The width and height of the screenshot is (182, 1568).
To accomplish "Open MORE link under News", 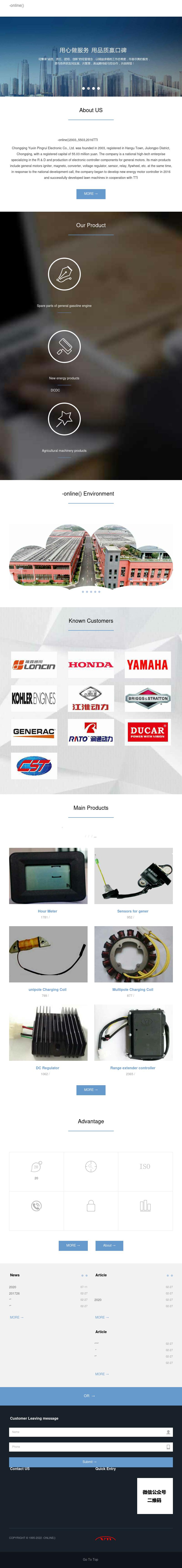I will pyautogui.click(x=16, y=1317).
